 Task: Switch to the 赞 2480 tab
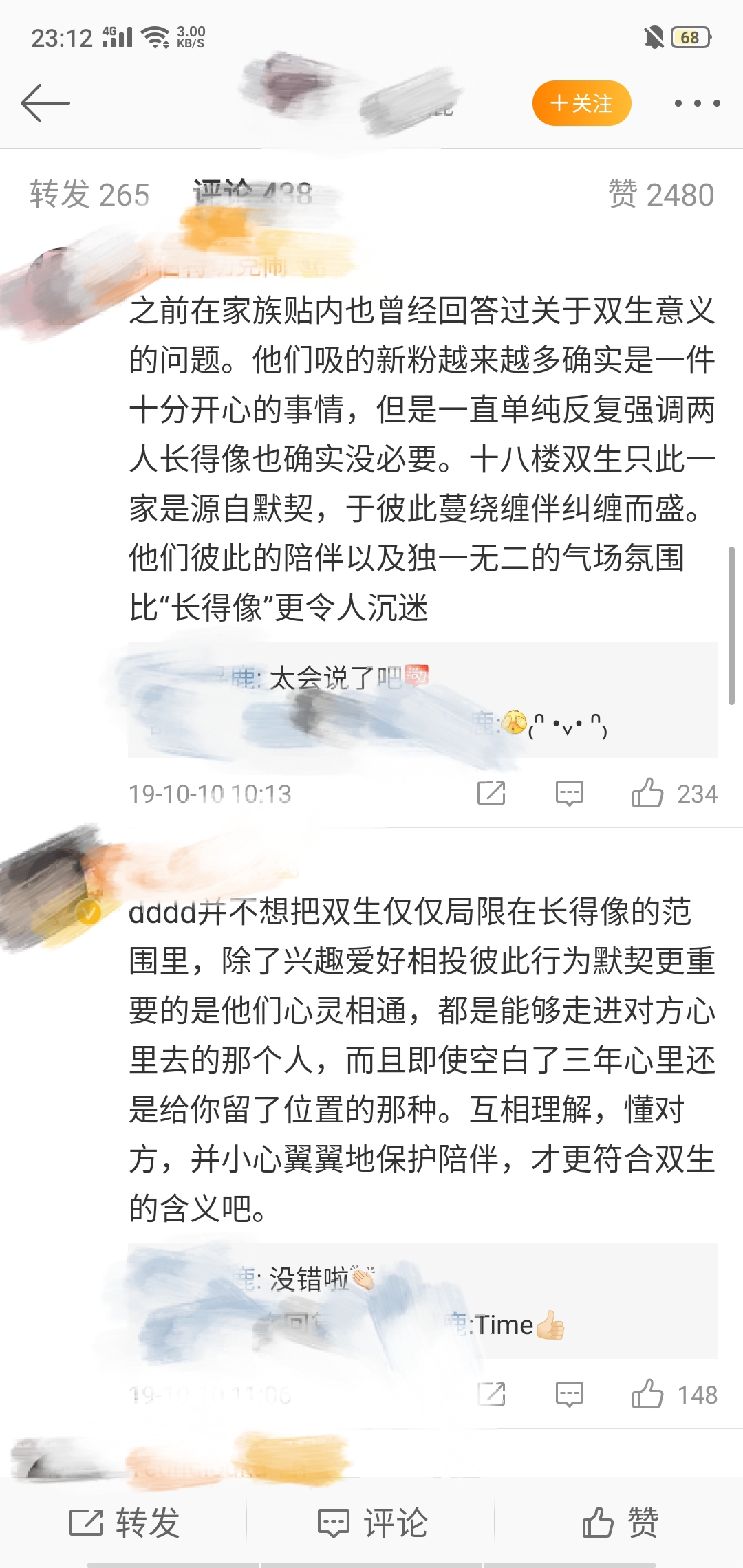click(x=661, y=195)
